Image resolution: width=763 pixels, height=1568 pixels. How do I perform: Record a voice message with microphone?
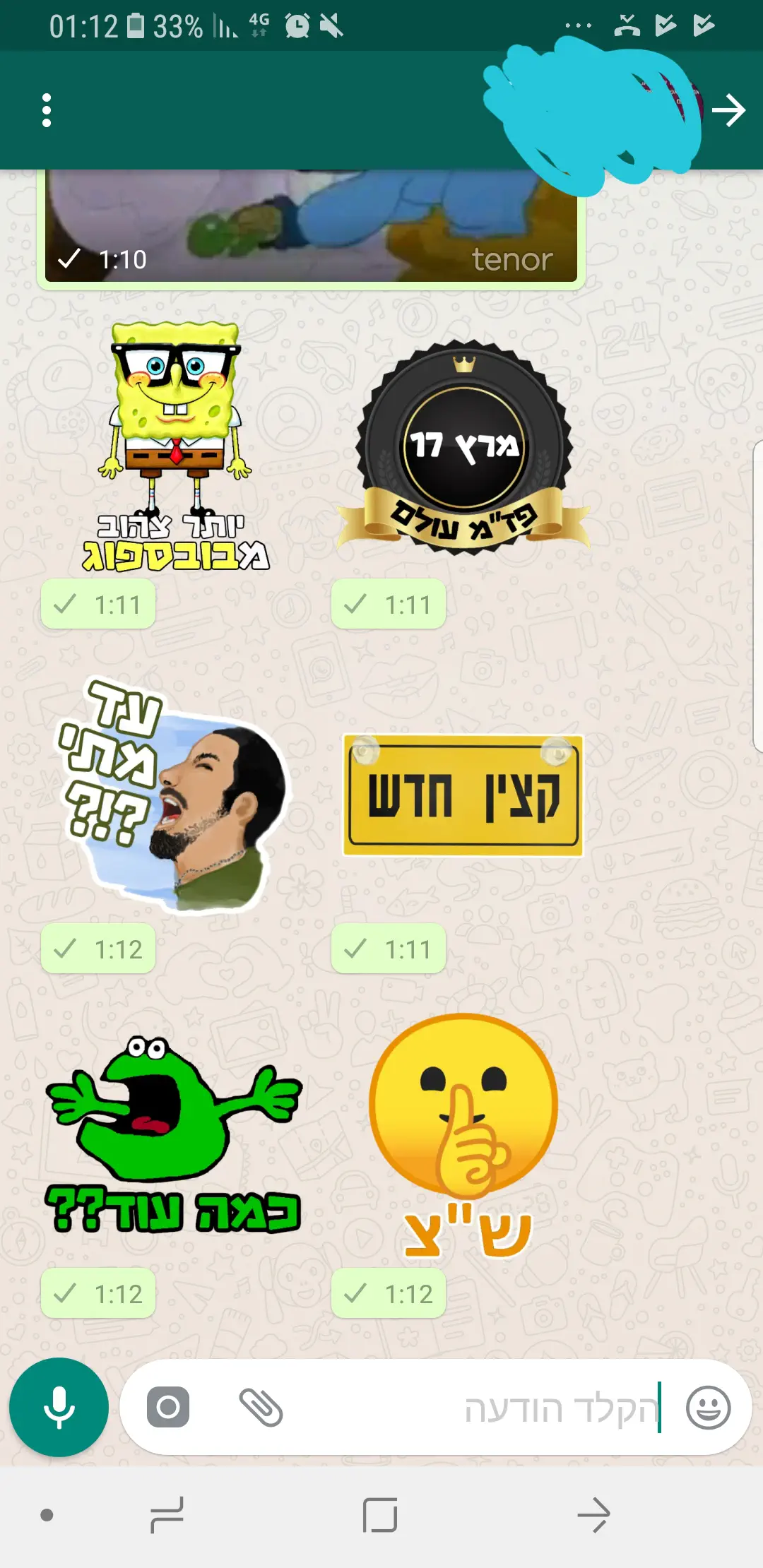pyautogui.click(x=59, y=1407)
